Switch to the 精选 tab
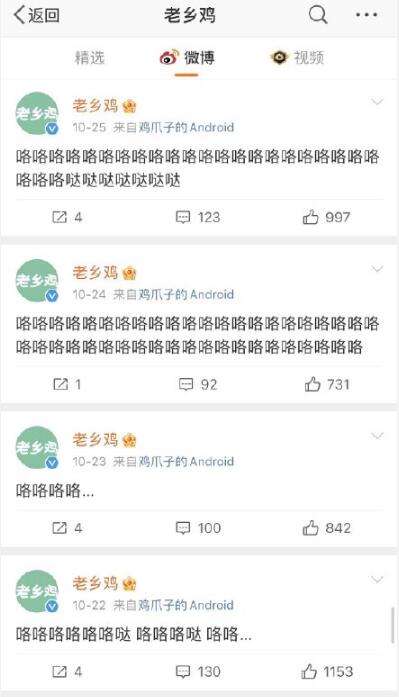 pos(89,57)
